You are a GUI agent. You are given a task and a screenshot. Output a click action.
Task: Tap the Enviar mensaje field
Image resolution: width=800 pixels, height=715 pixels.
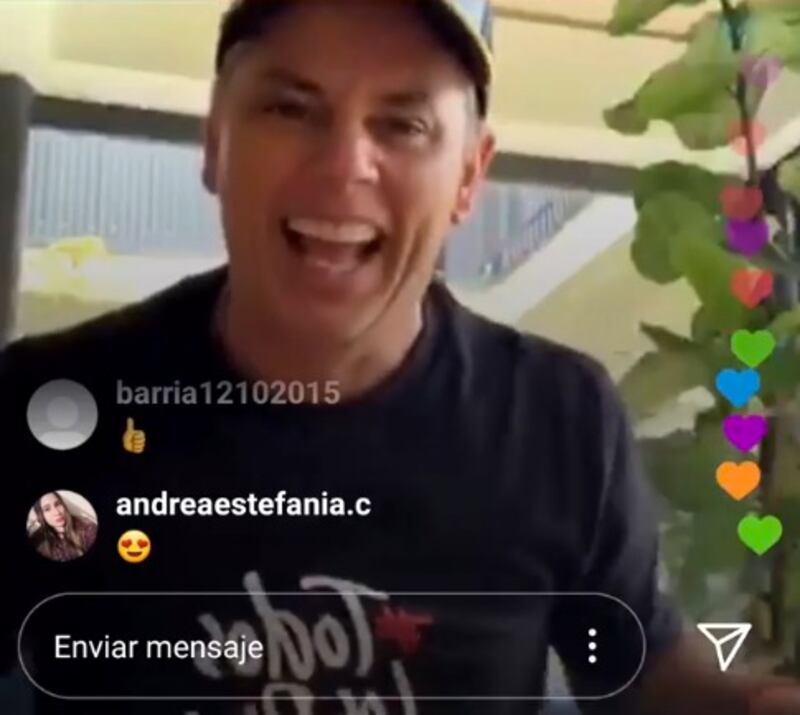(300, 647)
